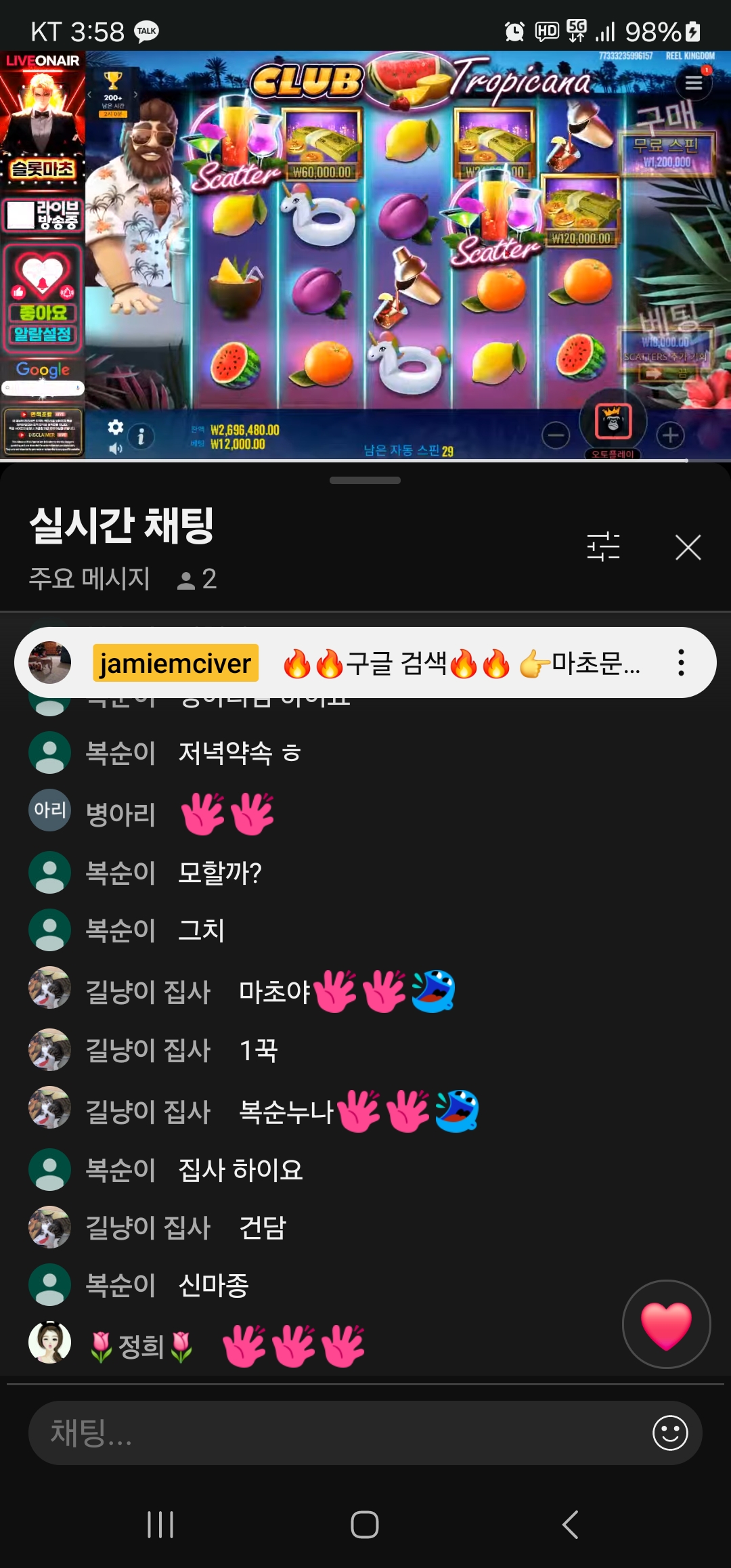The image size is (731, 1568).
Task: Open options menu on jamiemciver's pinned message
Action: click(x=681, y=663)
